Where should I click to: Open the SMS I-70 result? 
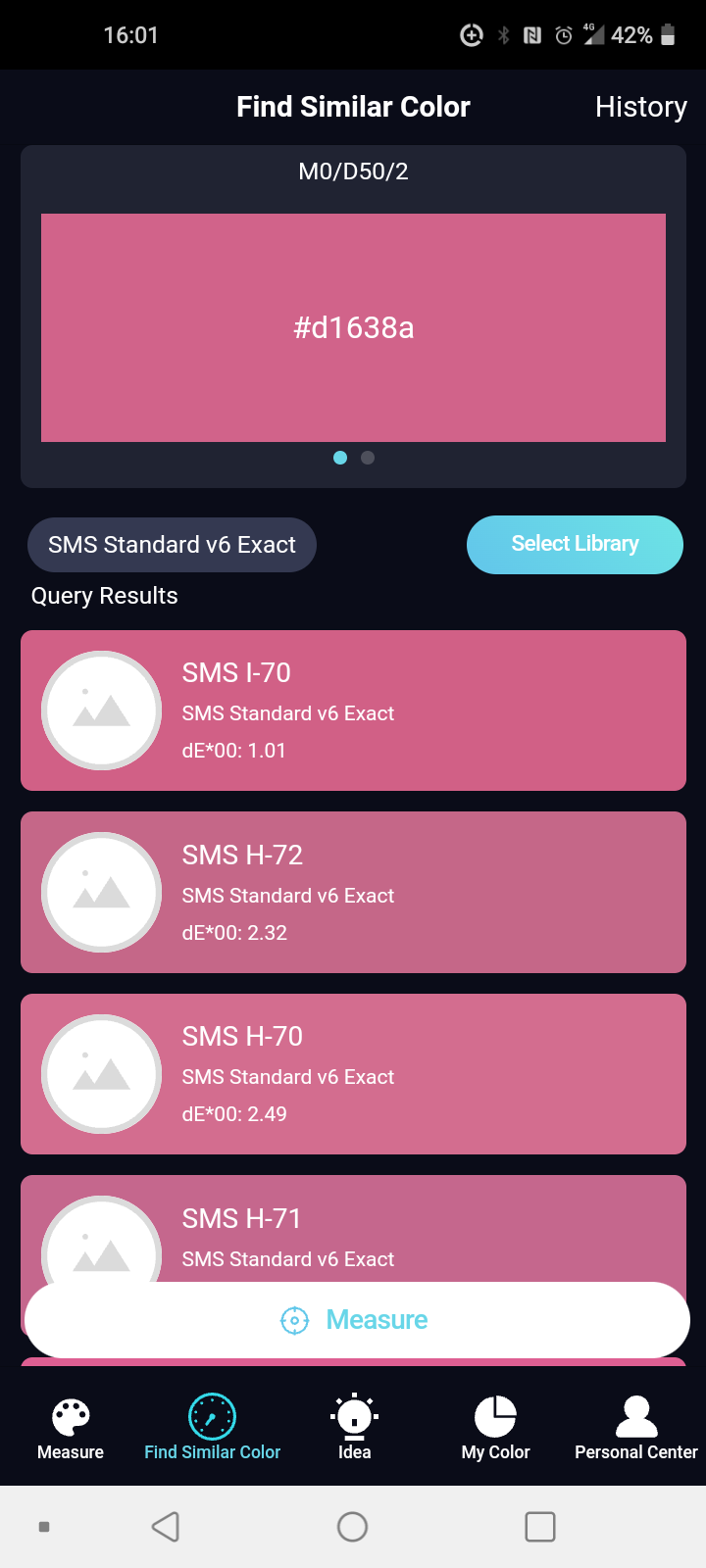pos(353,710)
